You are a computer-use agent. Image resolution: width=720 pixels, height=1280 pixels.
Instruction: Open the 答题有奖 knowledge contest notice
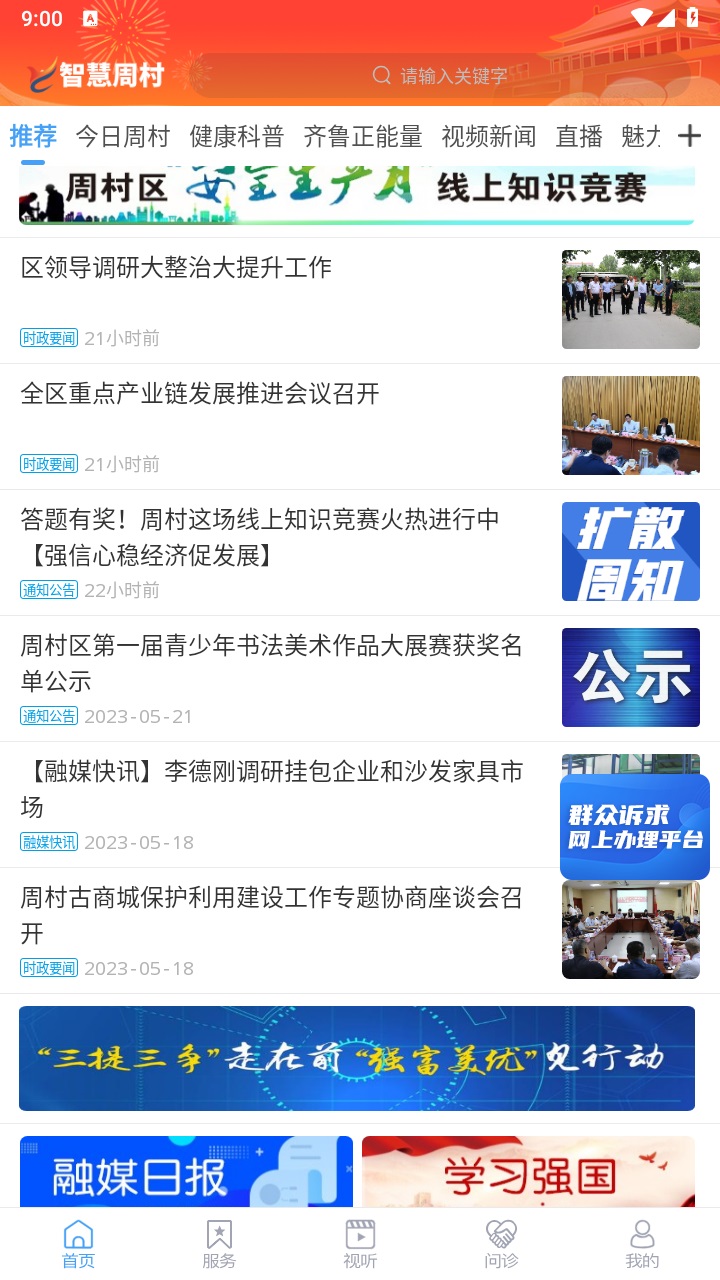pos(280,537)
